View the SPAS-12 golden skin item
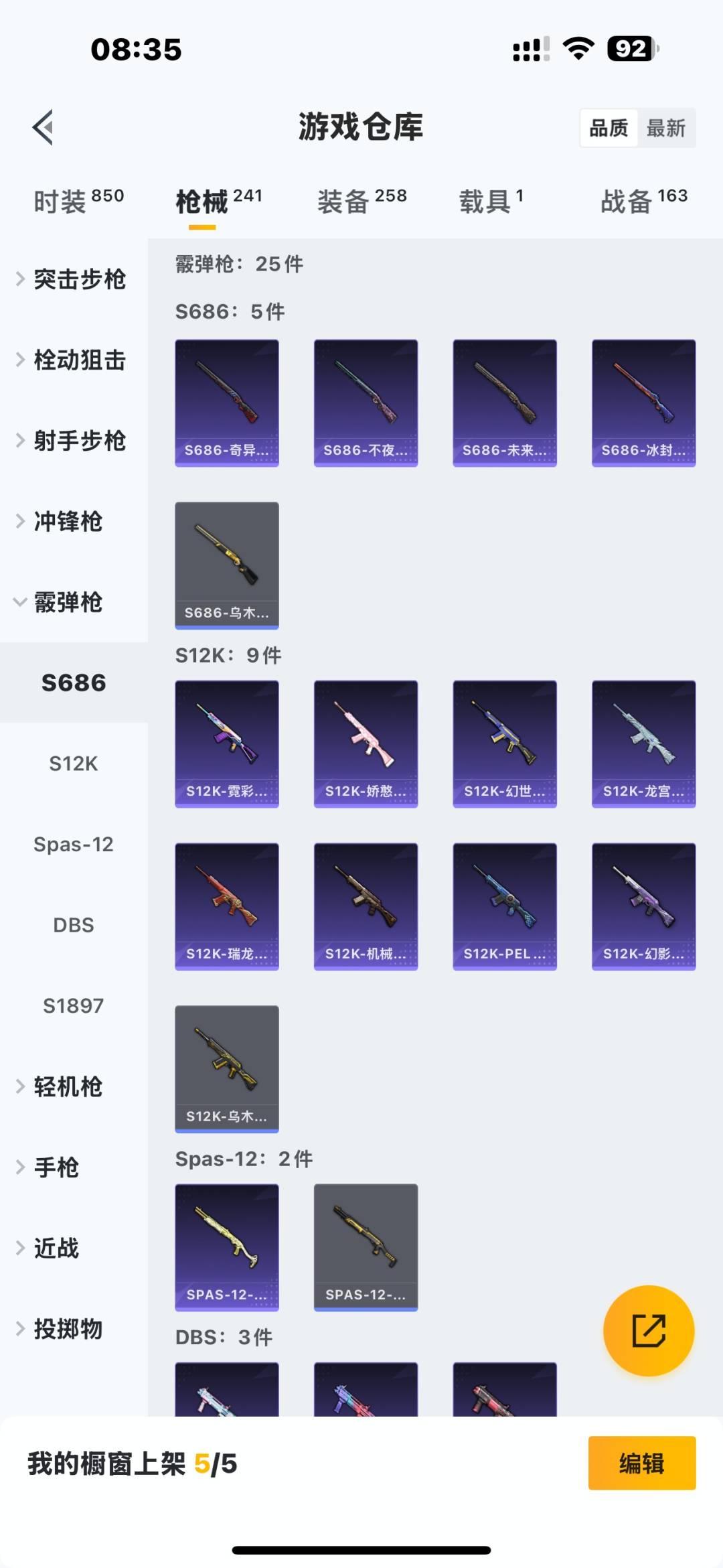Screen dimensions: 723x1568 [226, 1247]
